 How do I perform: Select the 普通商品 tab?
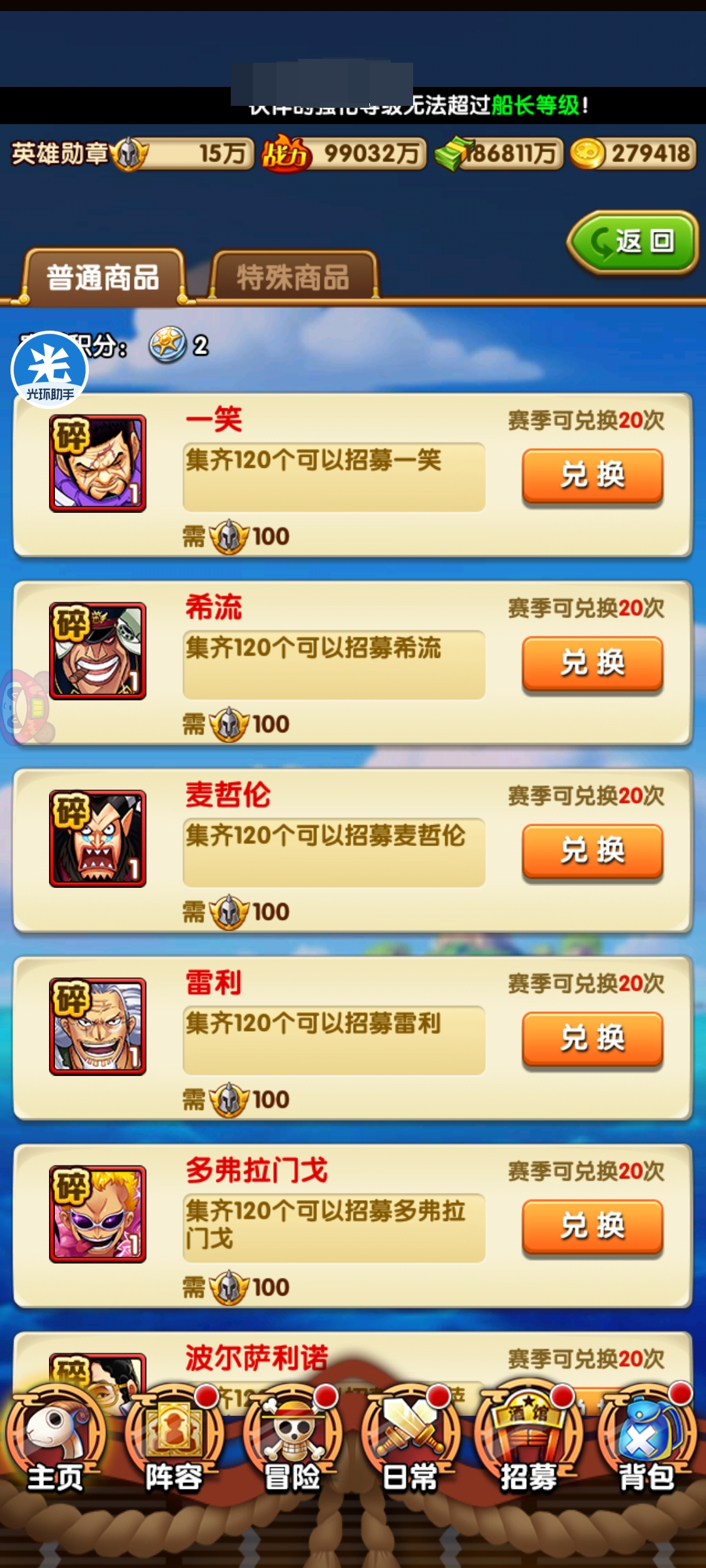pos(103,277)
